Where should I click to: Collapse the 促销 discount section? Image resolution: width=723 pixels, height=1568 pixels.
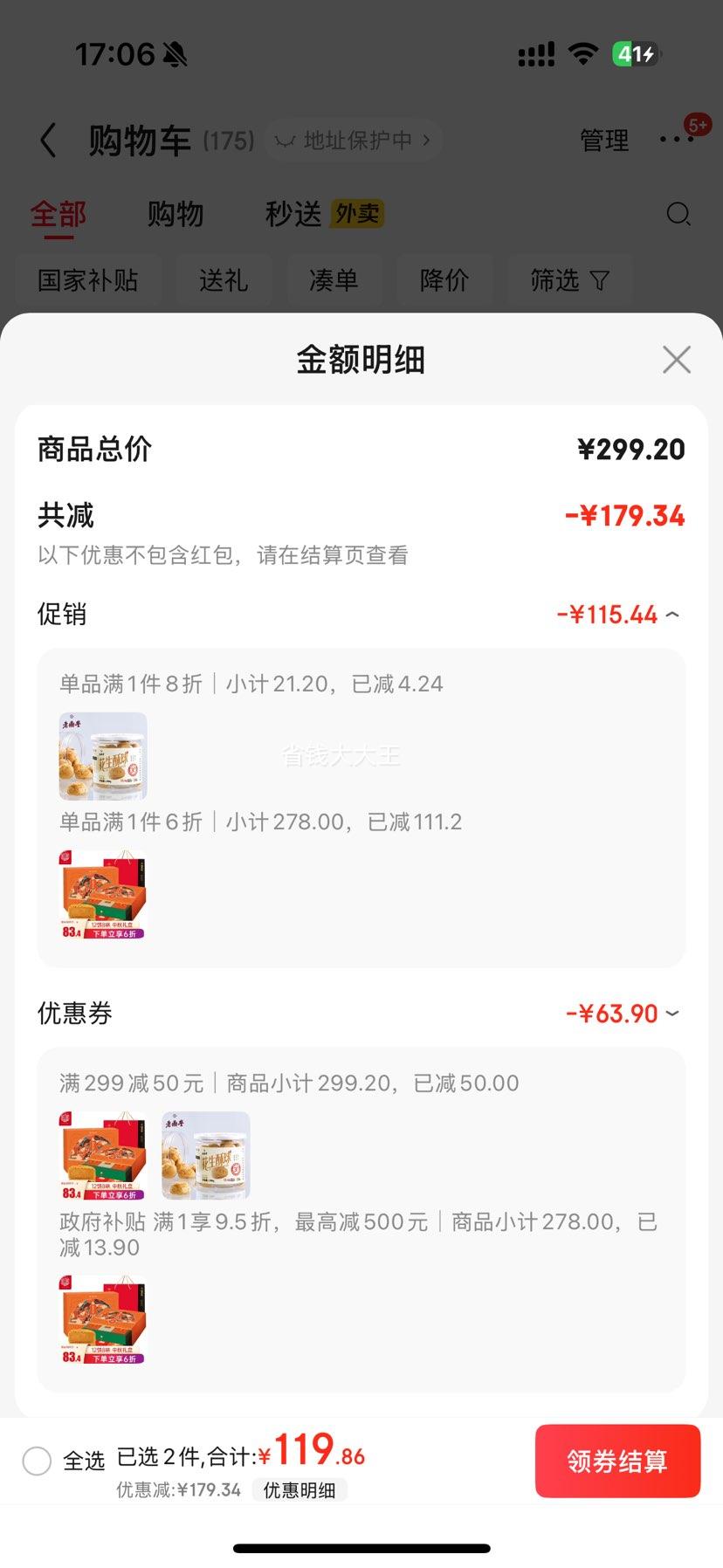point(672,615)
